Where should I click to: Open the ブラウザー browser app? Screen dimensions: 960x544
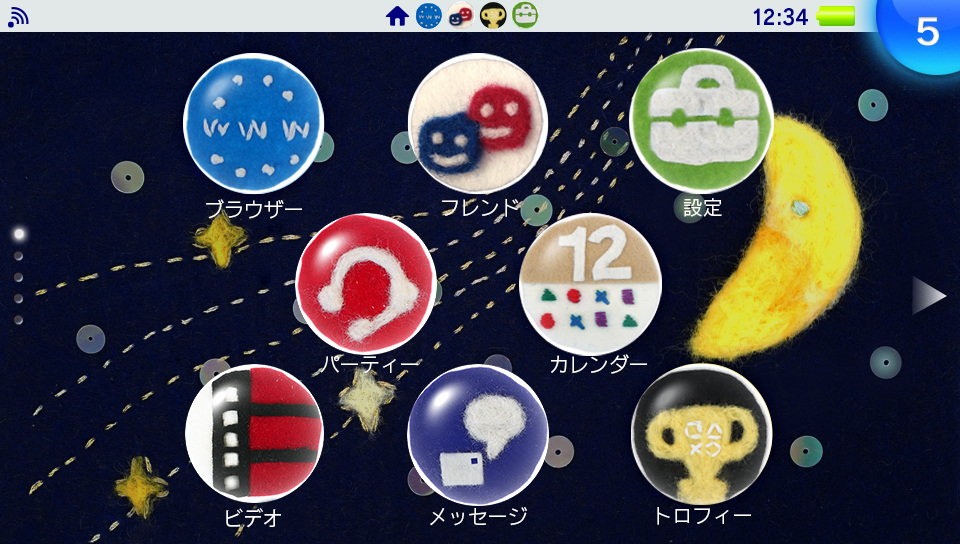[254, 124]
